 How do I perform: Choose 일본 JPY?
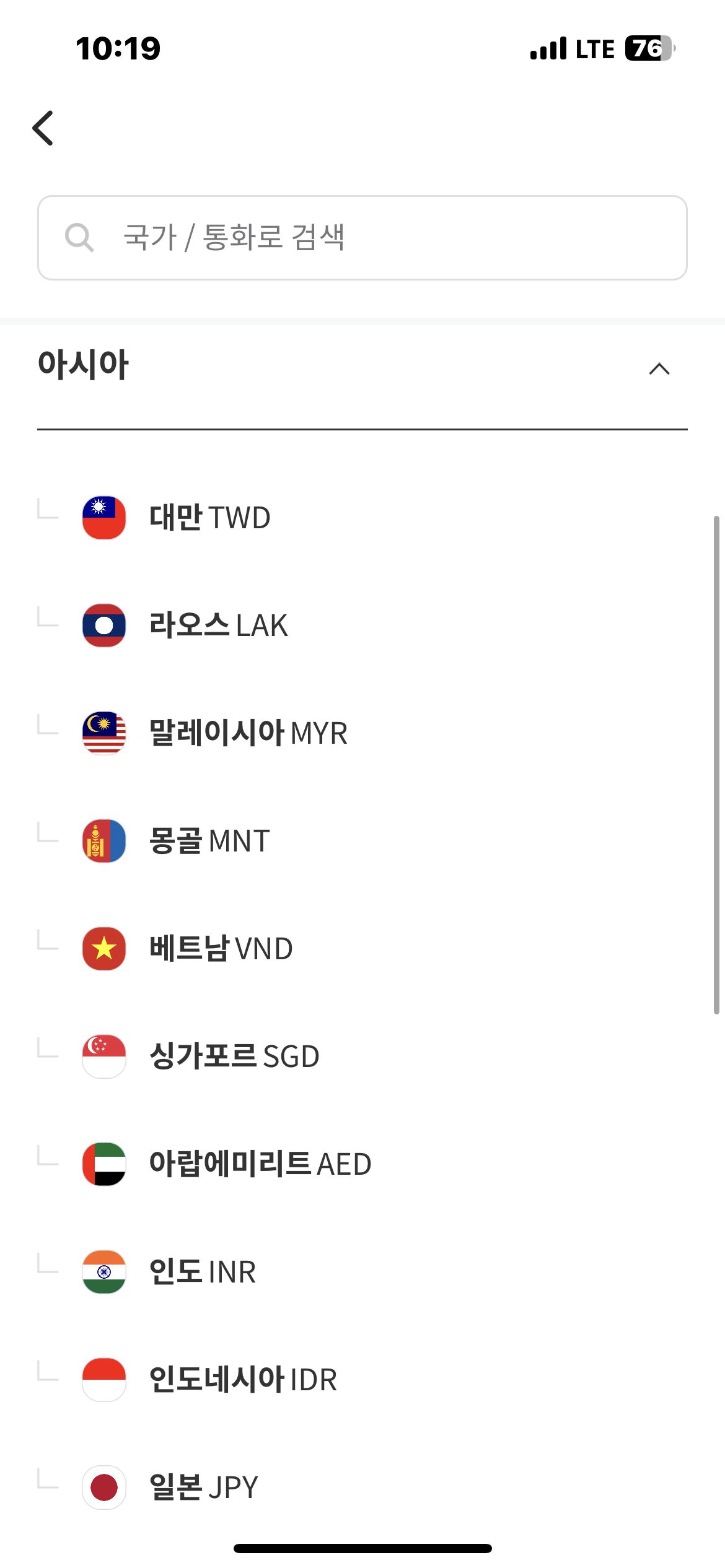click(362, 1487)
